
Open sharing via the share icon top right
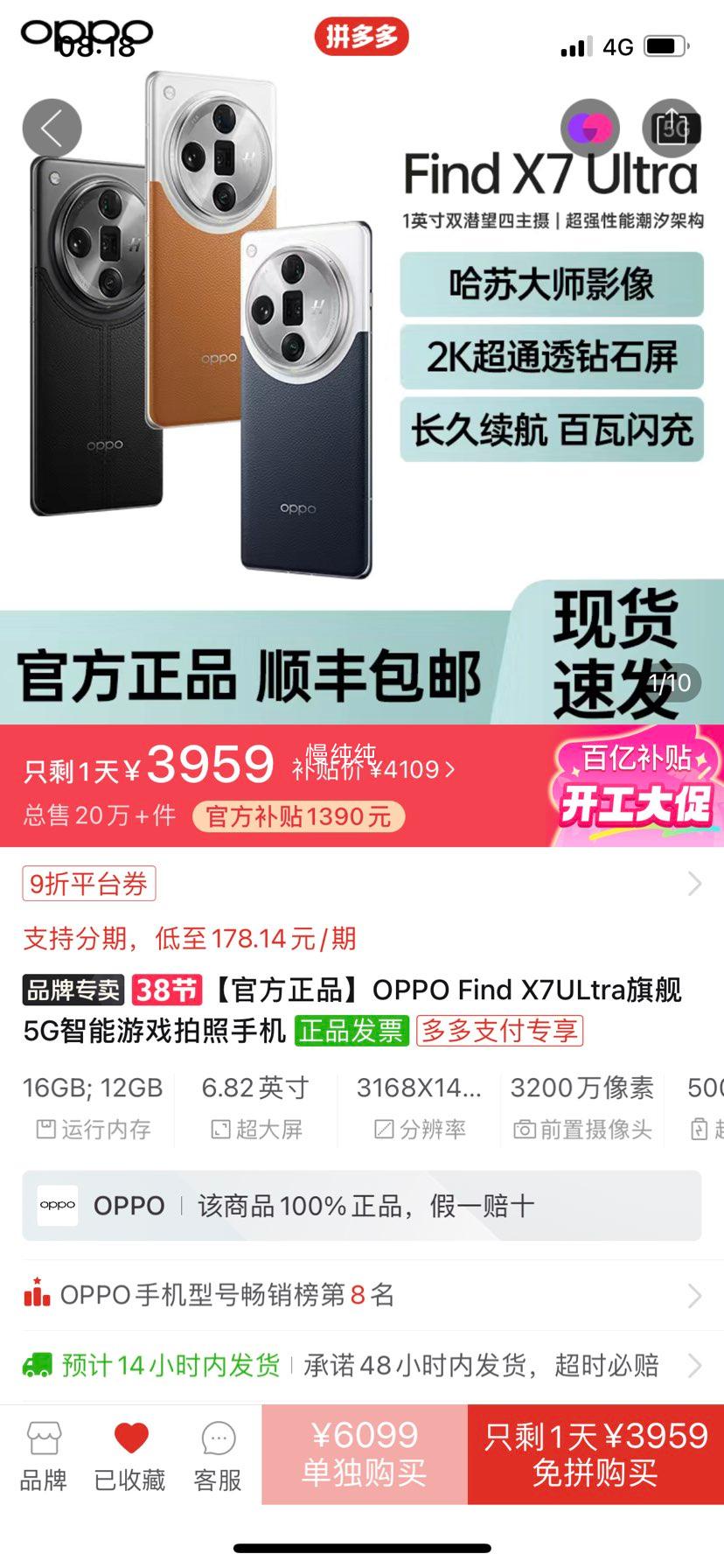672,129
